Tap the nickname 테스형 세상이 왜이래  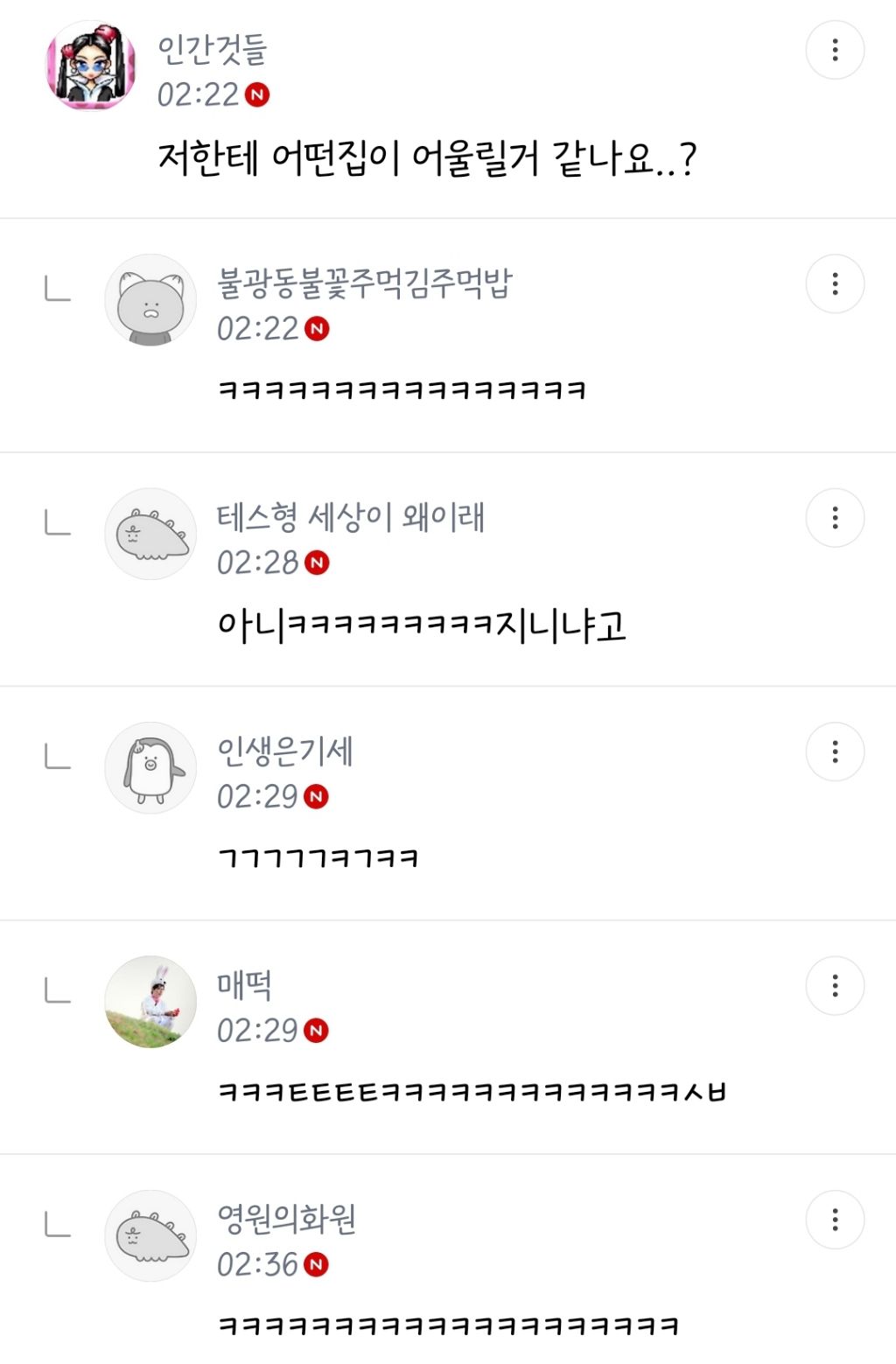point(351,517)
